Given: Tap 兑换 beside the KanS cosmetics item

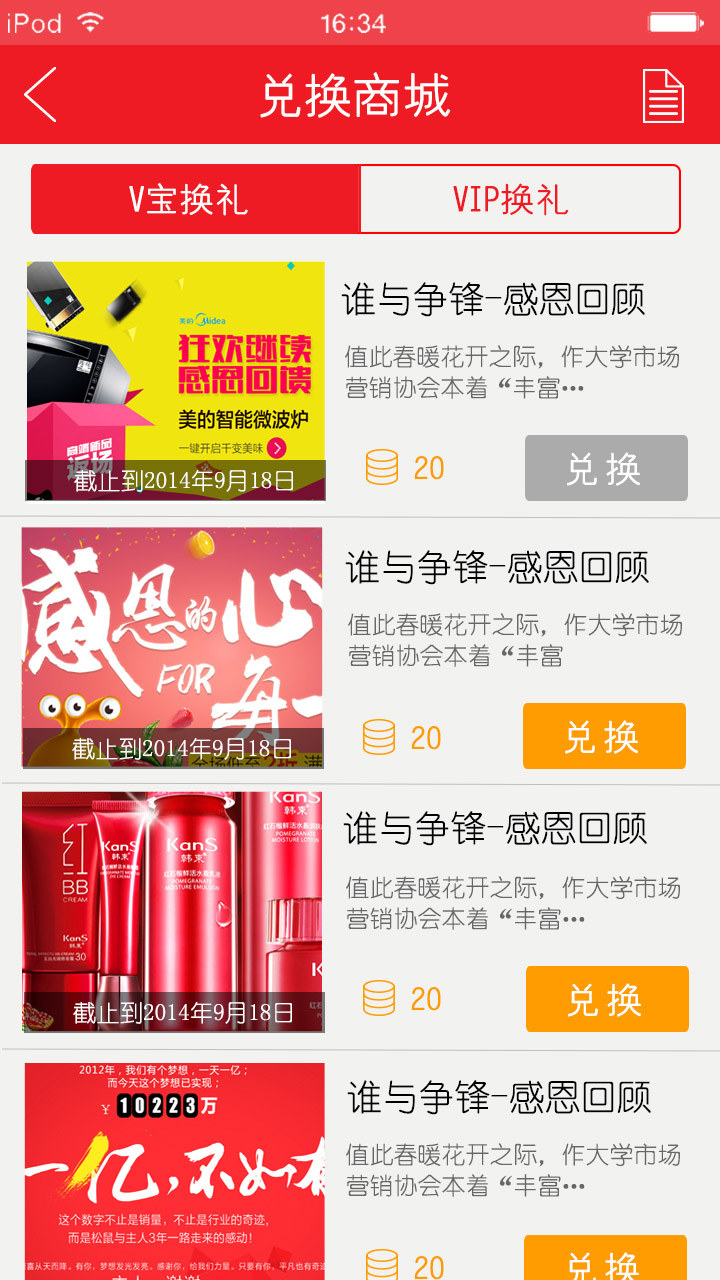Looking at the screenshot, I should (x=606, y=998).
